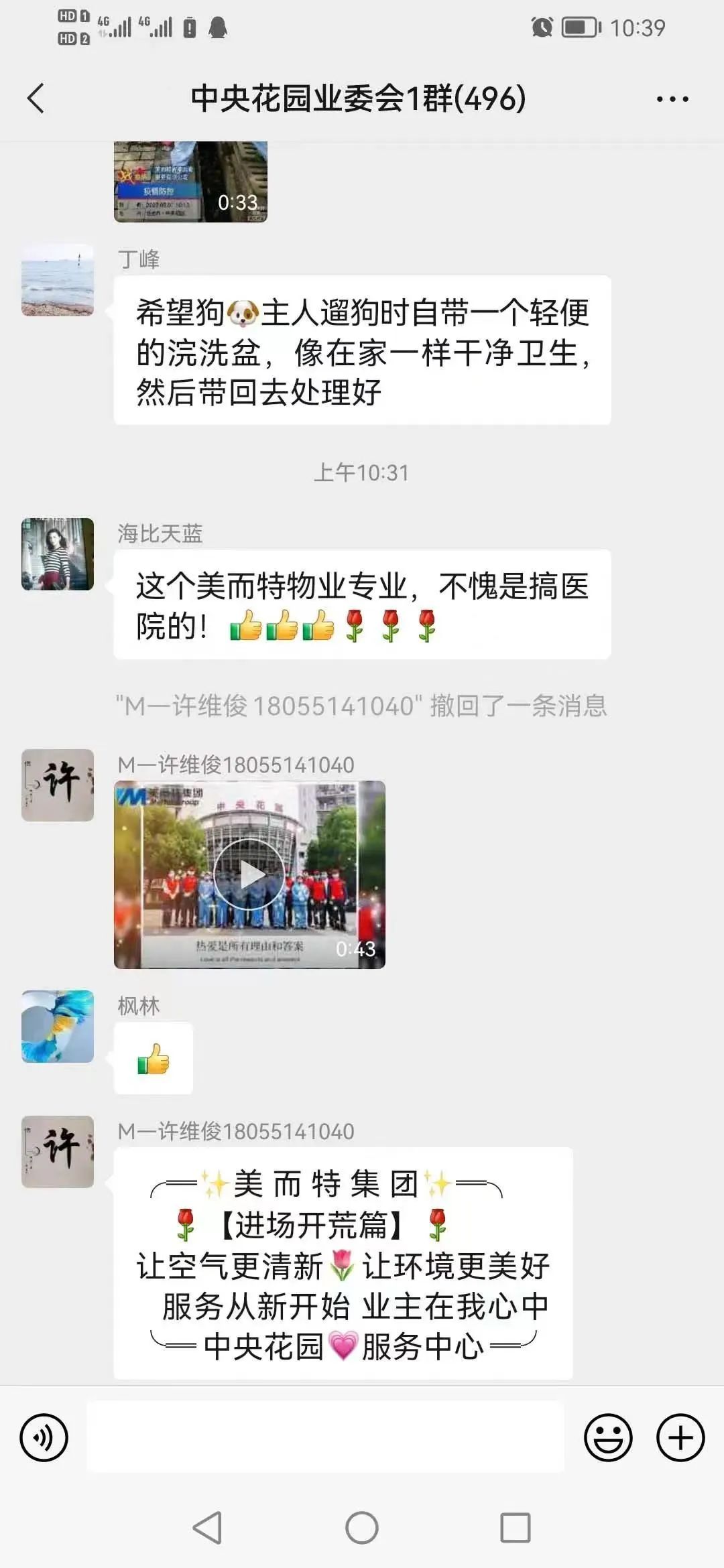Open 枫林's profile avatar
Viewport: 724px width, 1568px height.
tap(58, 1026)
